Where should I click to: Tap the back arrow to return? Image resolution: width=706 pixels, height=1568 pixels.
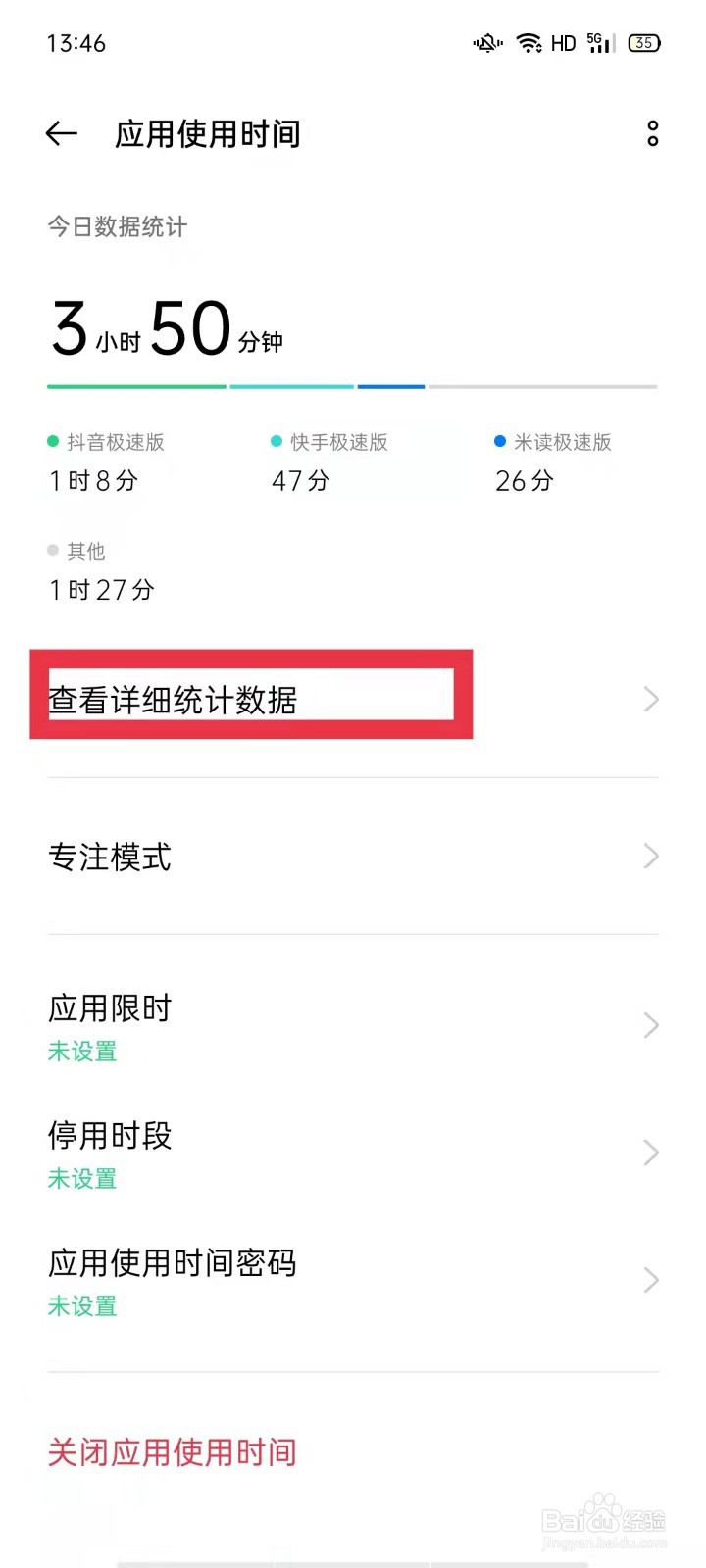[x=61, y=134]
